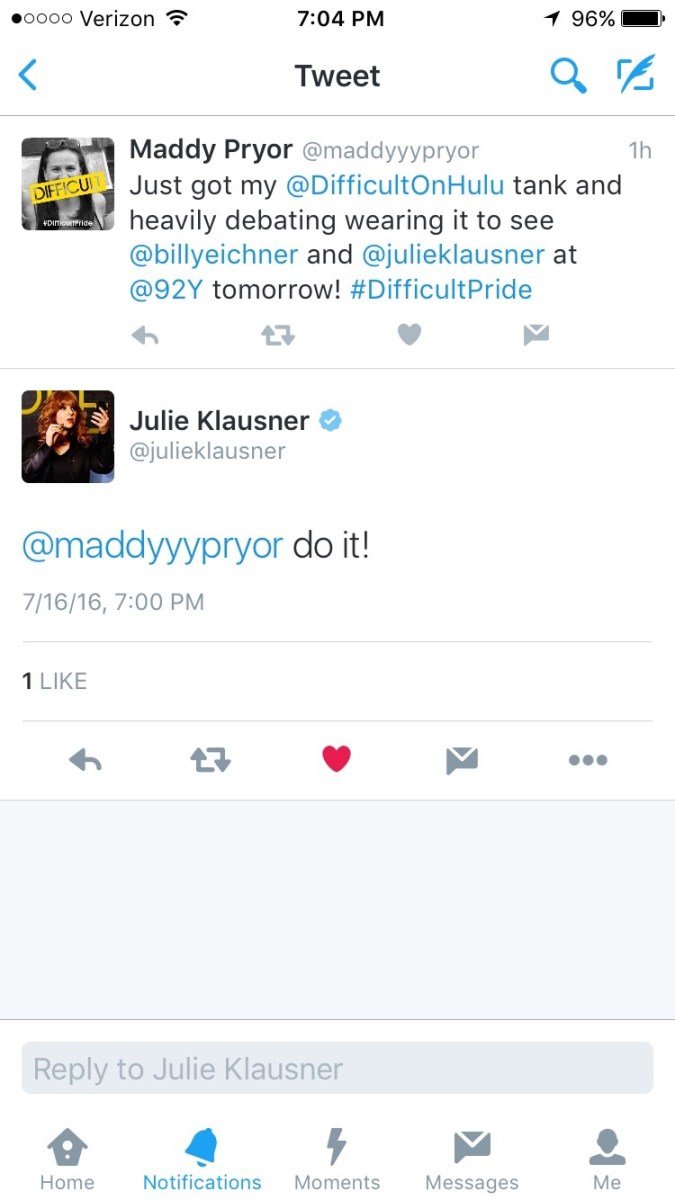Retweet Julie Klausner's tweet
Viewport: 675px width, 1200px height.
click(210, 760)
